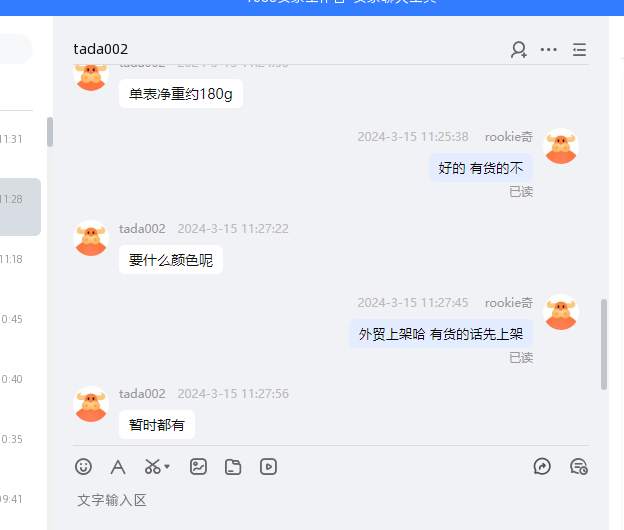624x530 pixels.
Task: Select the scissors screenshot tool
Action: click(x=152, y=466)
